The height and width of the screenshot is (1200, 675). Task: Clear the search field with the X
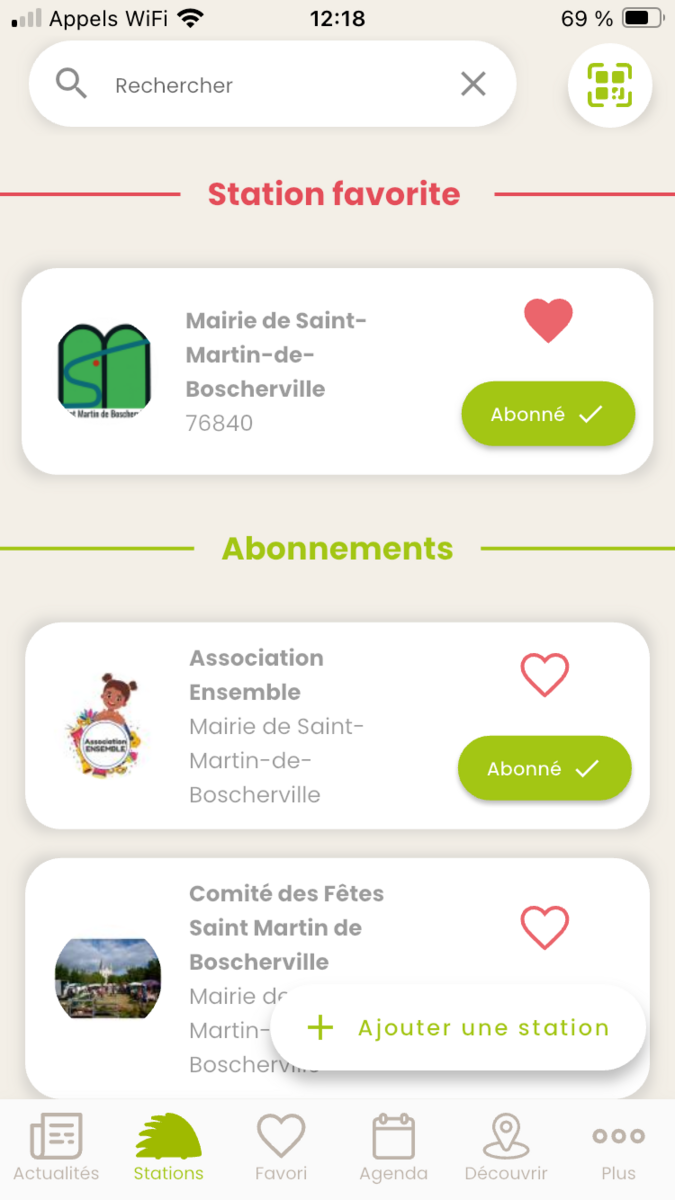tap(473, 85)
